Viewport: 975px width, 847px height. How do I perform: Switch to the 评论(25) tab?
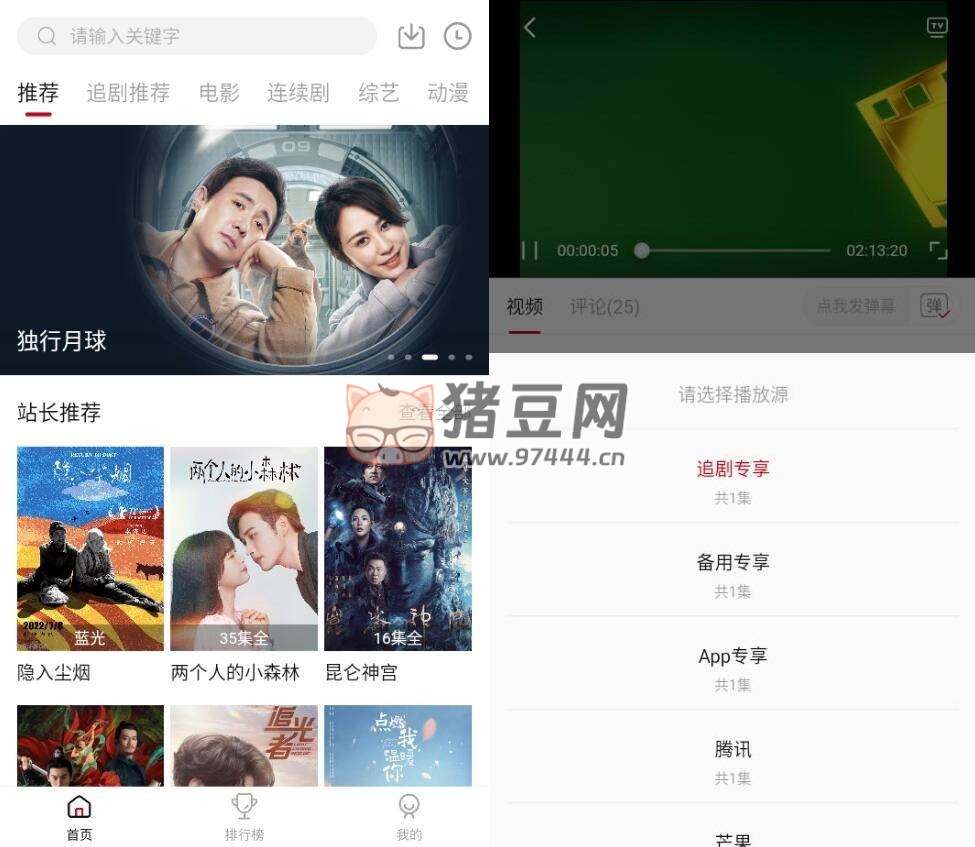pos(604,307)
